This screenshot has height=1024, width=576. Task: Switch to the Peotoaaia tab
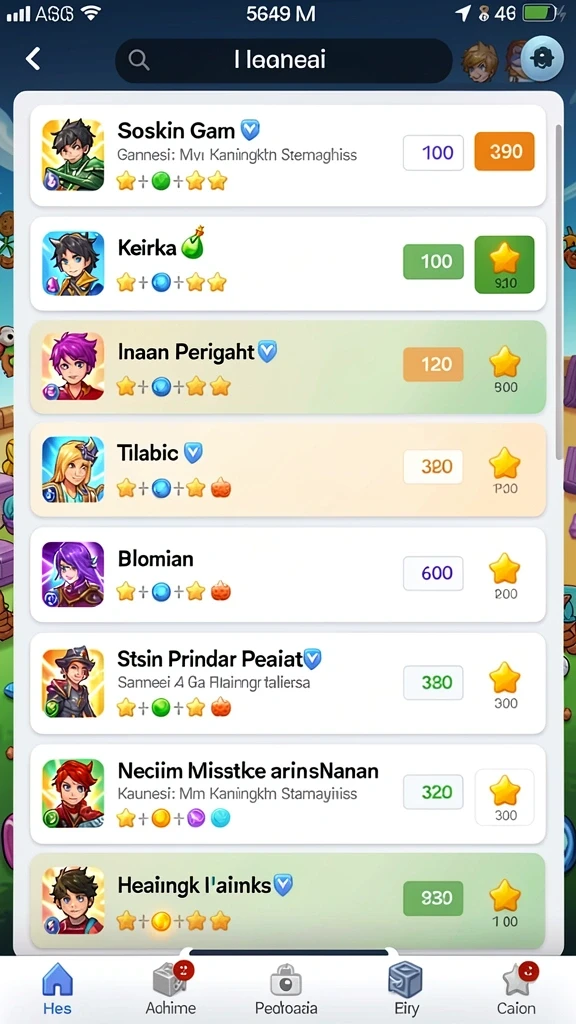286,988
